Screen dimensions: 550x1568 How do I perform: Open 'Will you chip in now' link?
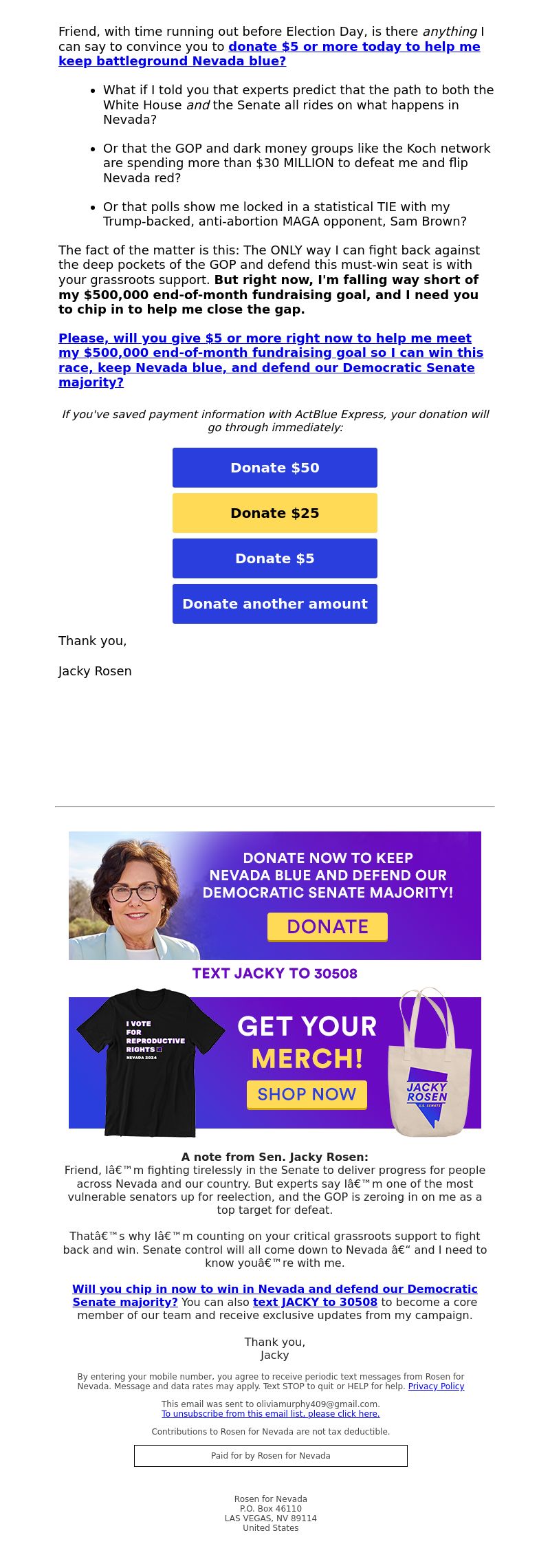[x=274, y=1289]
